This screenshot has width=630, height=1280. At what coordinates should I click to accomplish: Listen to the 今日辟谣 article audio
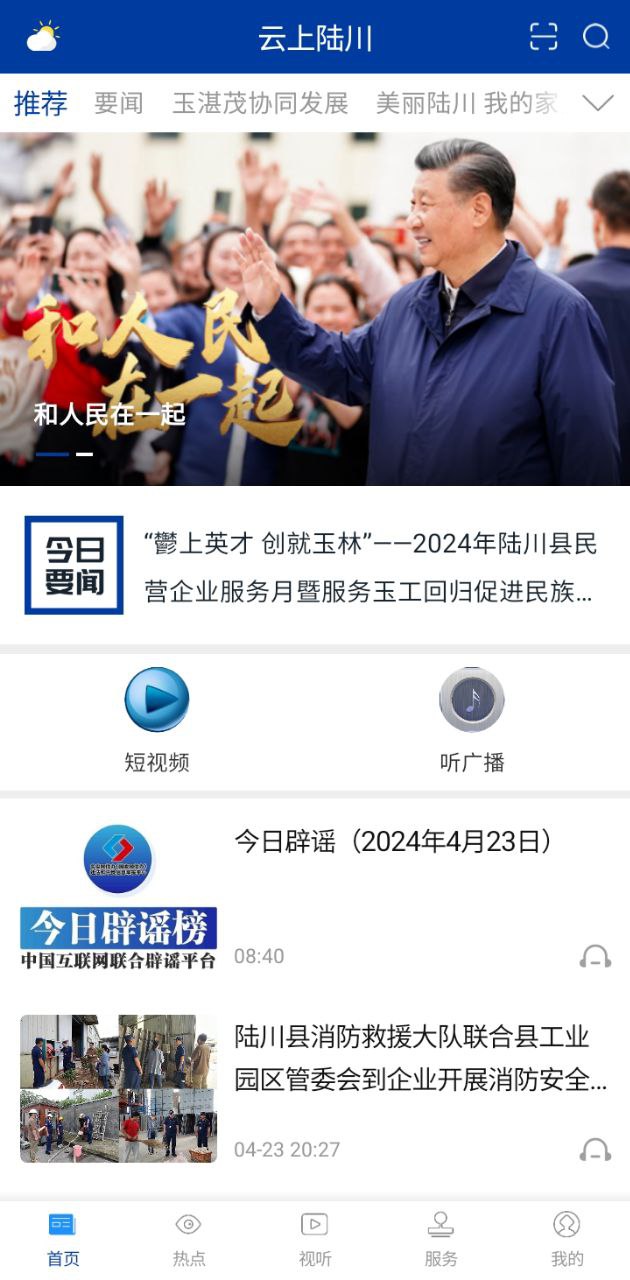(595, 957)
